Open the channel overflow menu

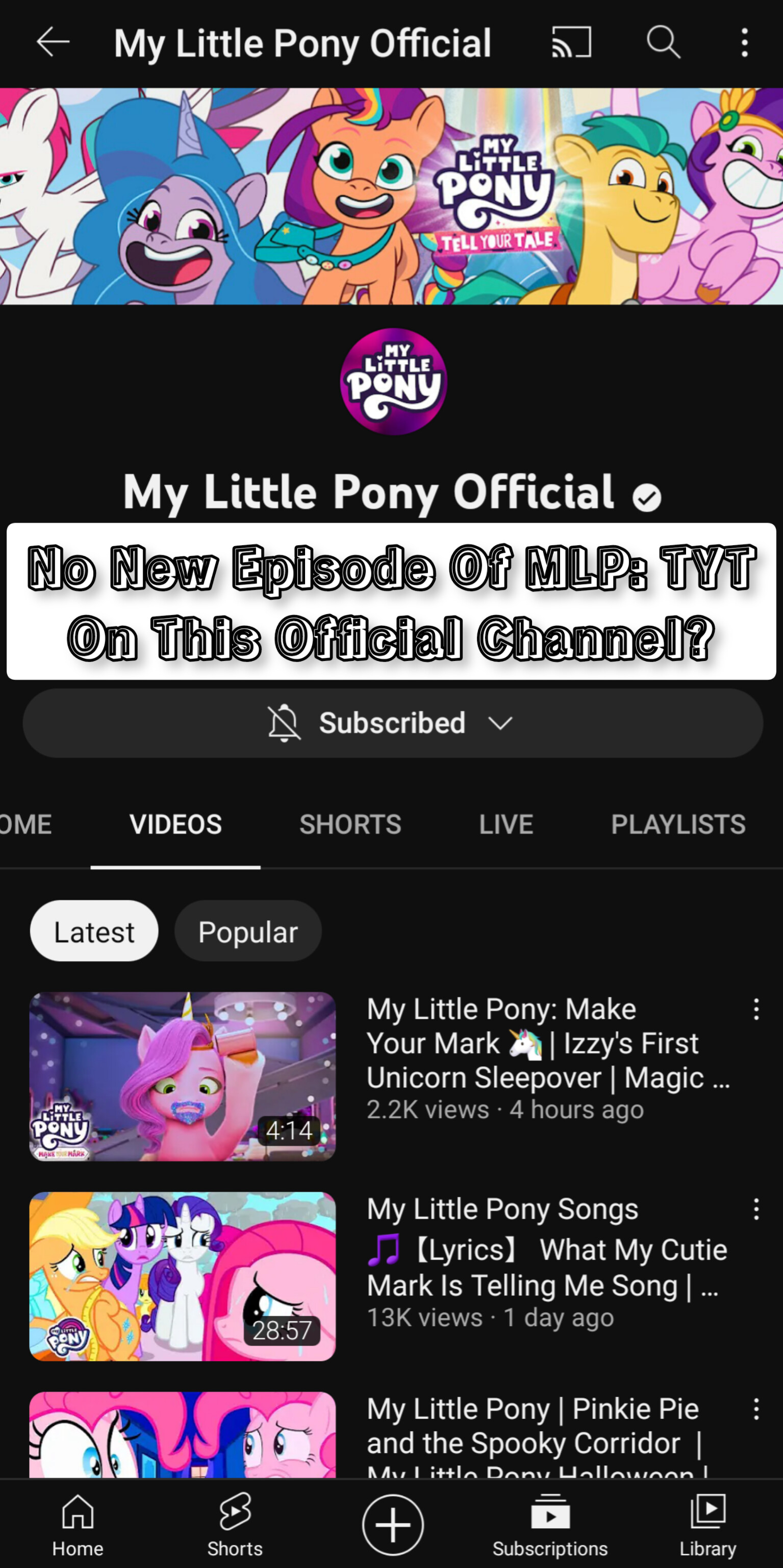[745, 42]
